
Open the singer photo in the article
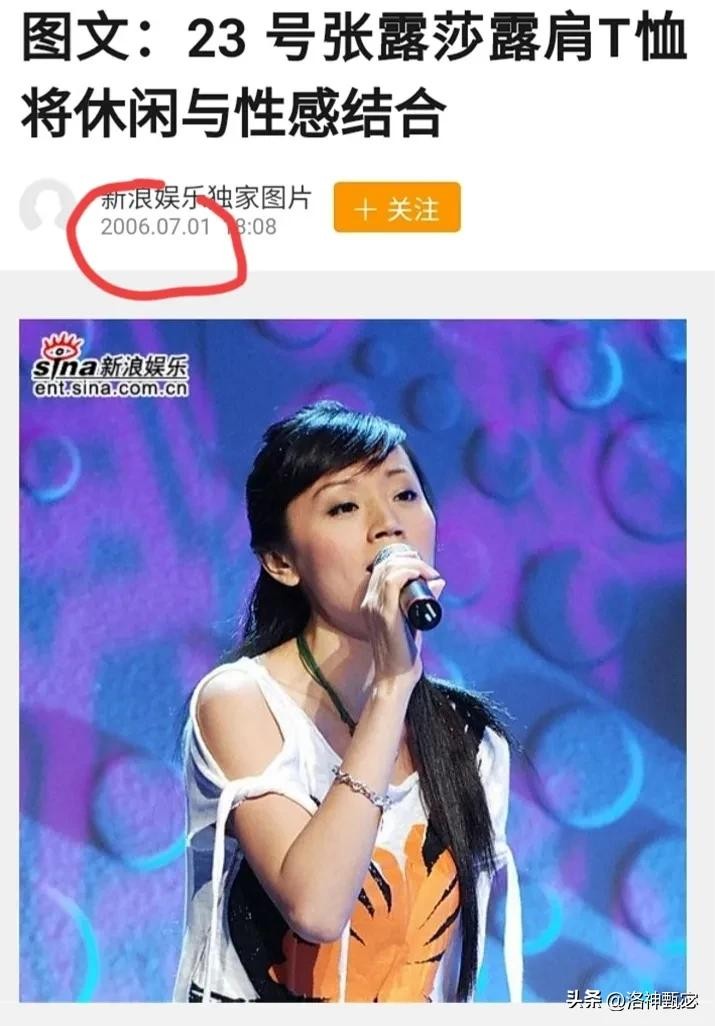coord(353,660)
